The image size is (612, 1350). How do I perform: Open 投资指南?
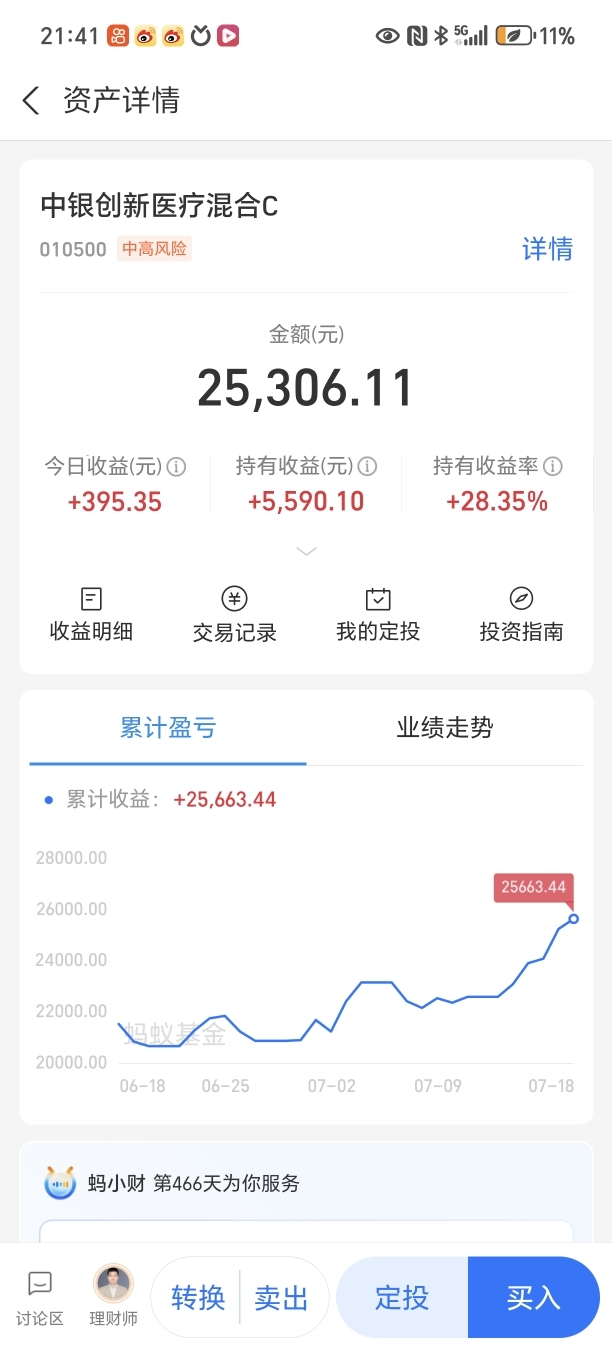pos(521,614)
